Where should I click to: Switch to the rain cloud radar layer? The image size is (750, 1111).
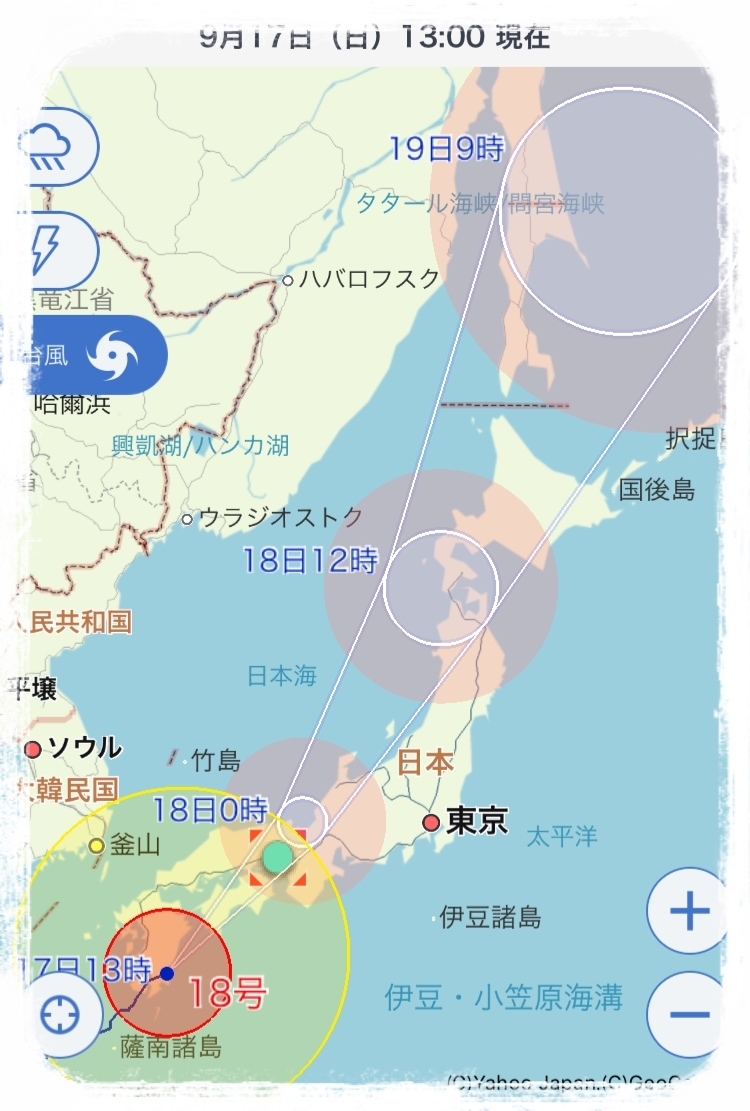click(x=52, y=148)
